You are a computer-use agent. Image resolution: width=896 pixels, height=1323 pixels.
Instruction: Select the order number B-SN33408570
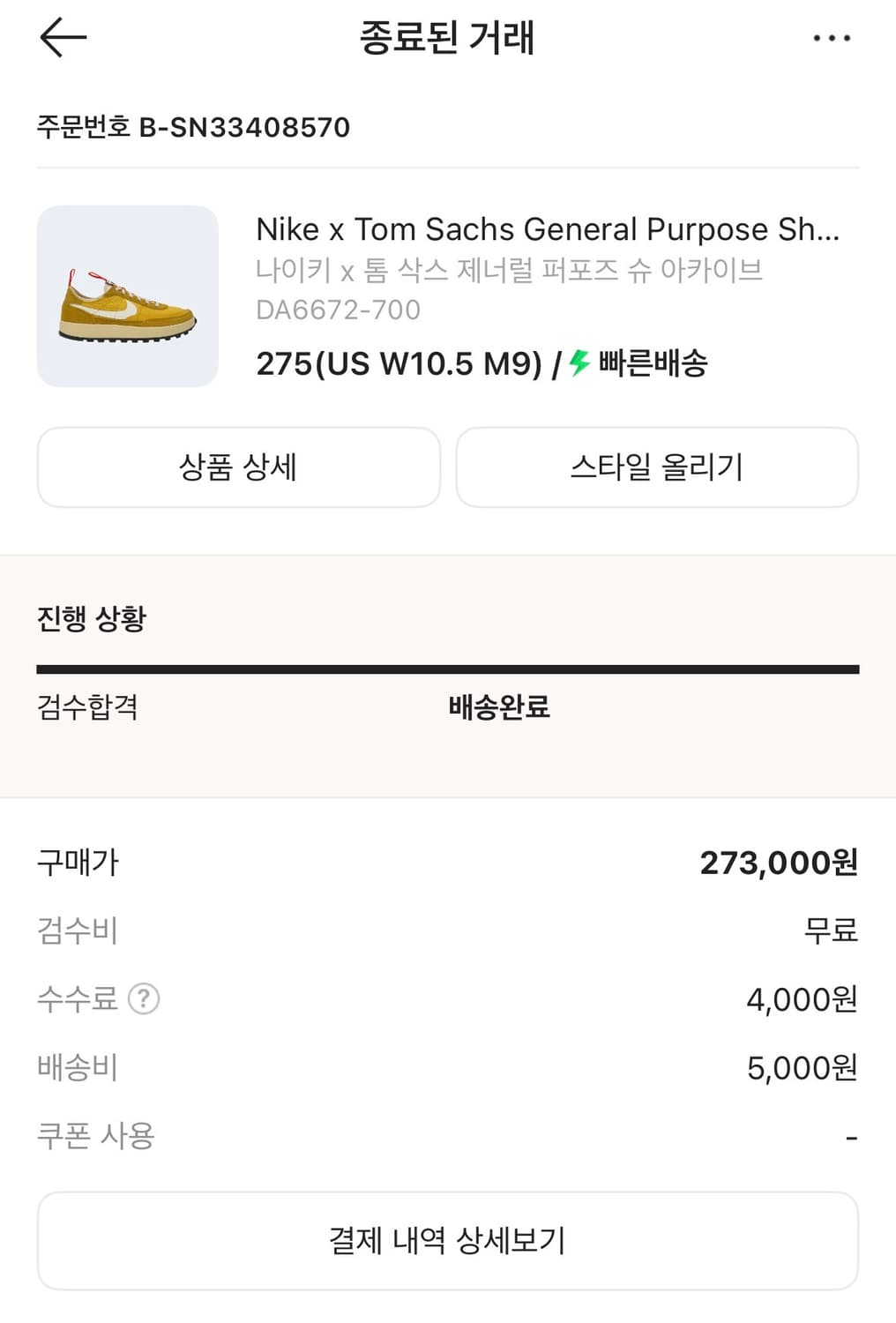click(x=192, y=127)
